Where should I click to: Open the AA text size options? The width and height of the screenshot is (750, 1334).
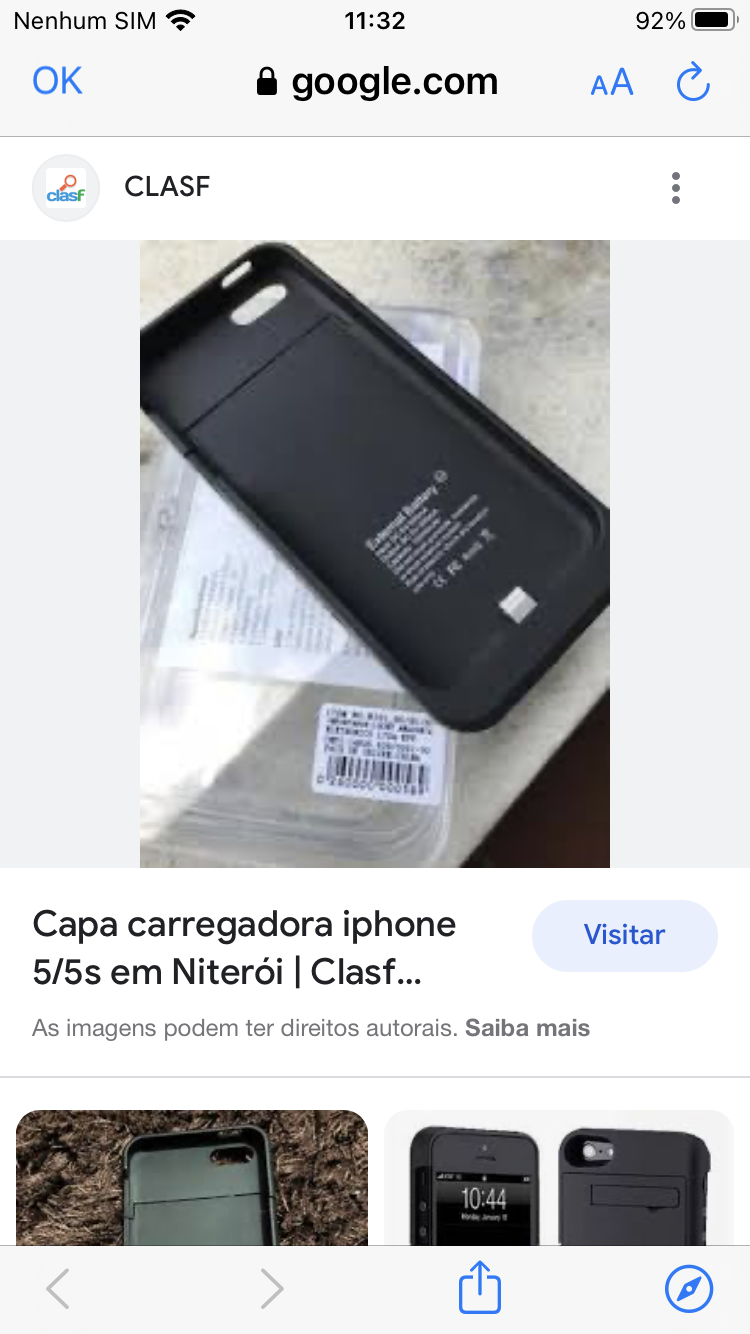612,83
